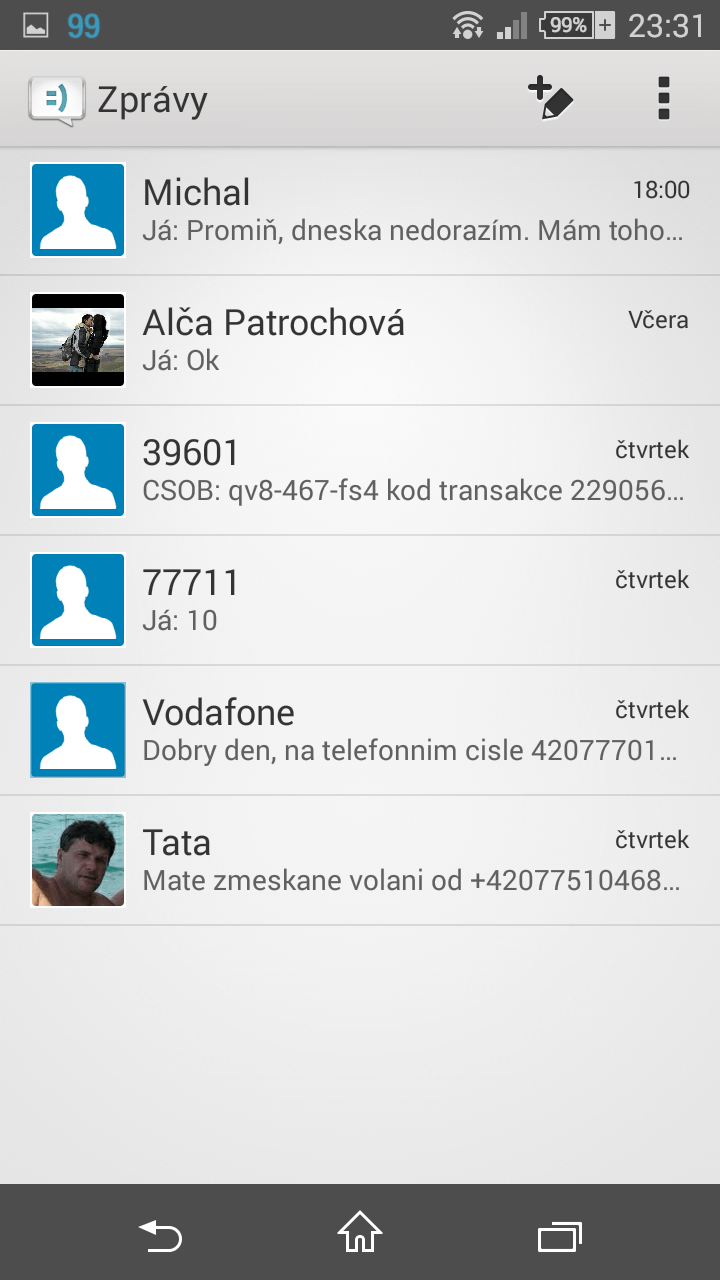
Task: Open the 77711 conversation
Action: (360, 601)
